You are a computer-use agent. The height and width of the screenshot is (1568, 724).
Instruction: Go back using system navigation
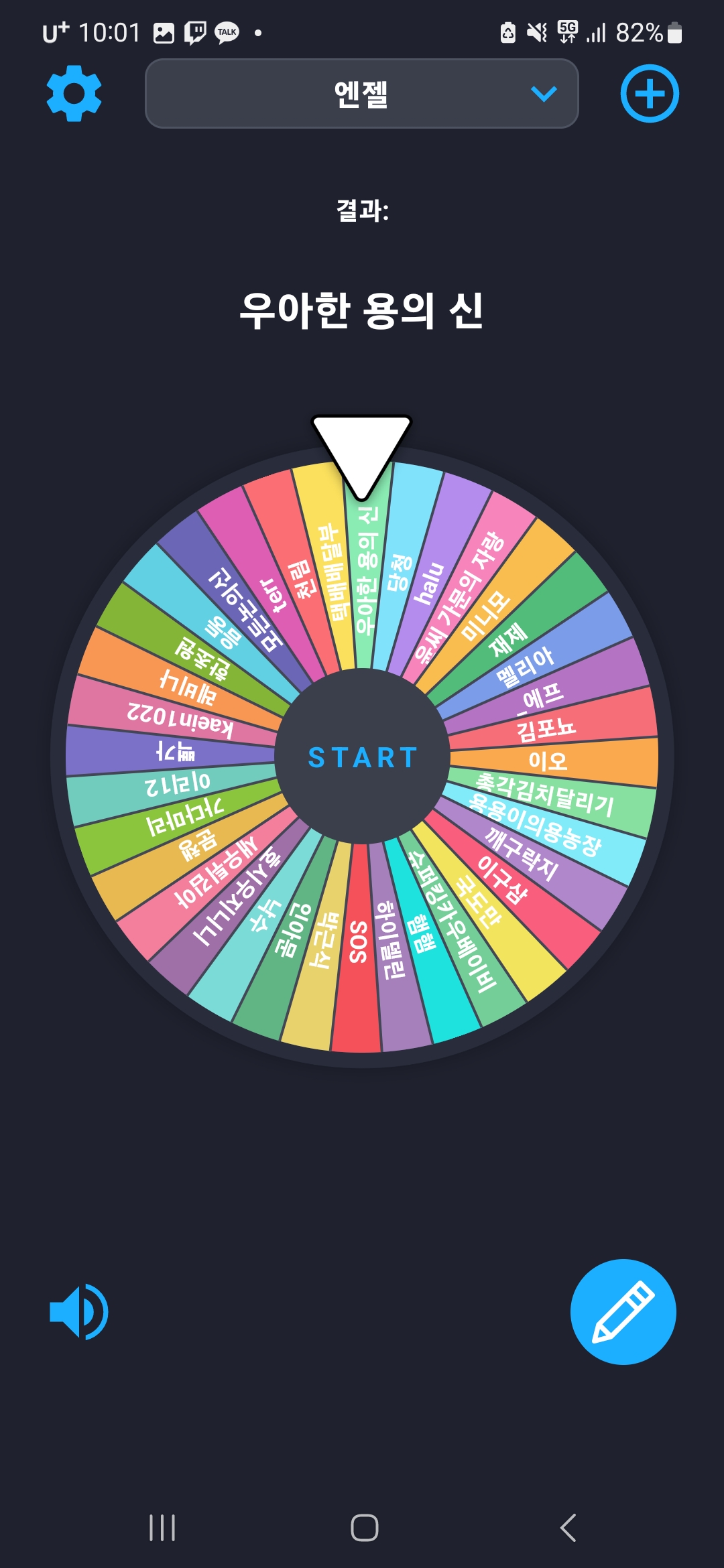click(568, 1528)
